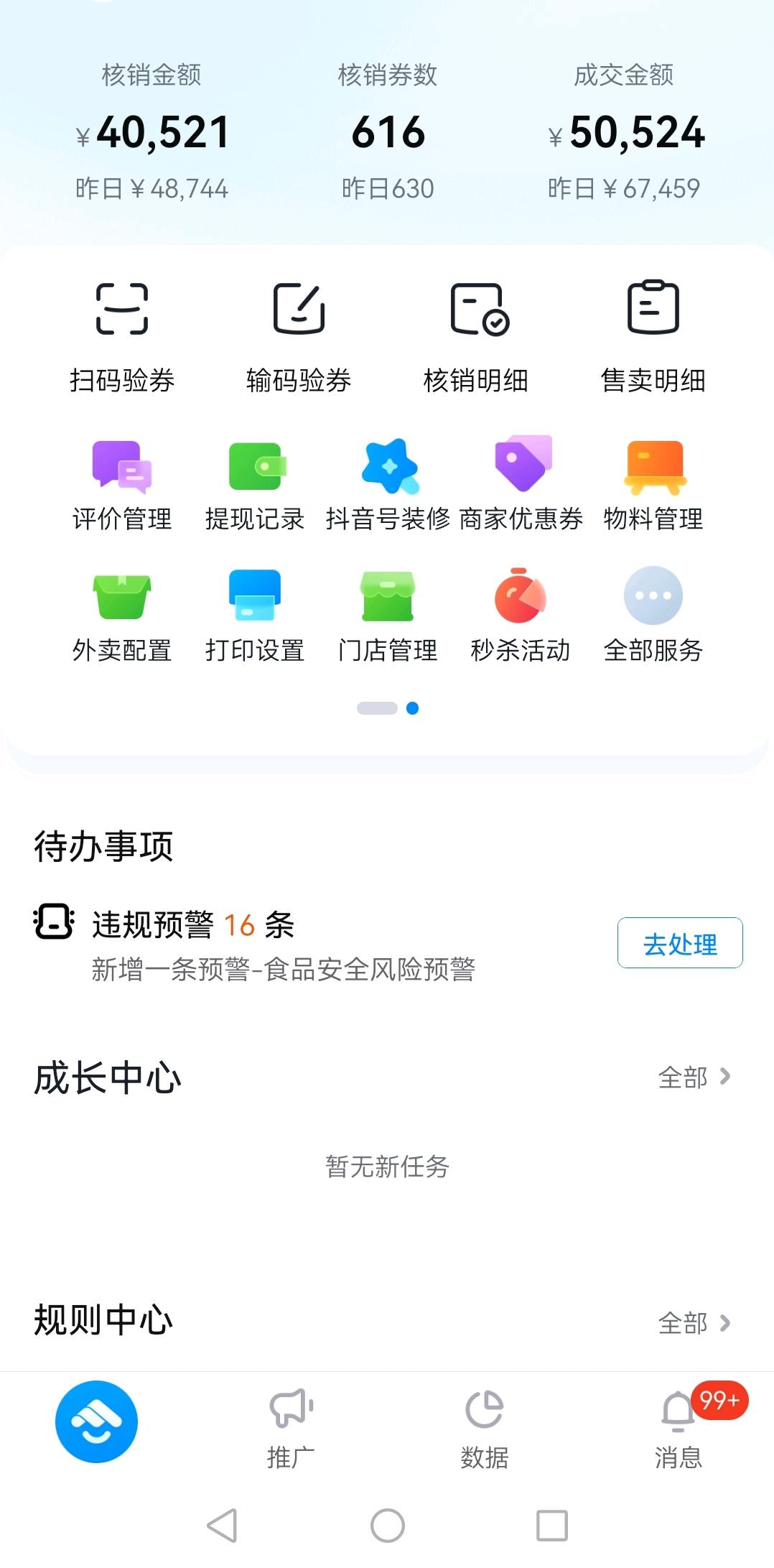This screenshot has height=1568, width=774.
Task: Switch to the 数据 tab
Action: pos(485,1428)
